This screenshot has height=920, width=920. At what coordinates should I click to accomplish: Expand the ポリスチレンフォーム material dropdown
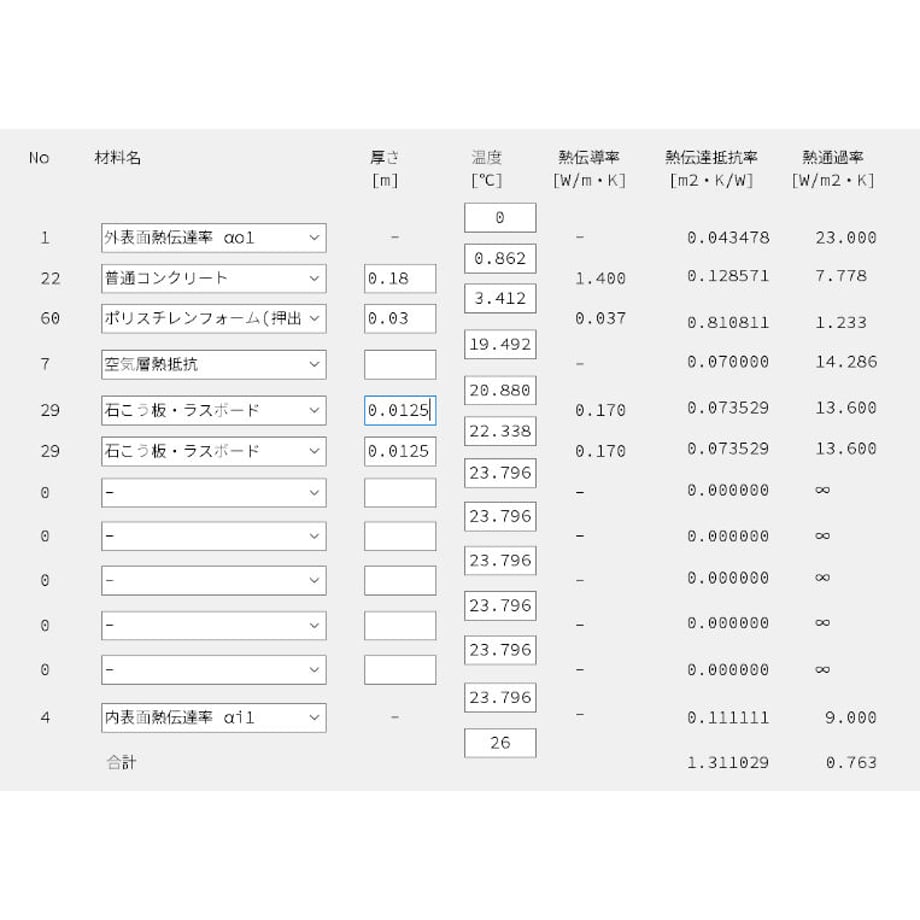[214, 319]
